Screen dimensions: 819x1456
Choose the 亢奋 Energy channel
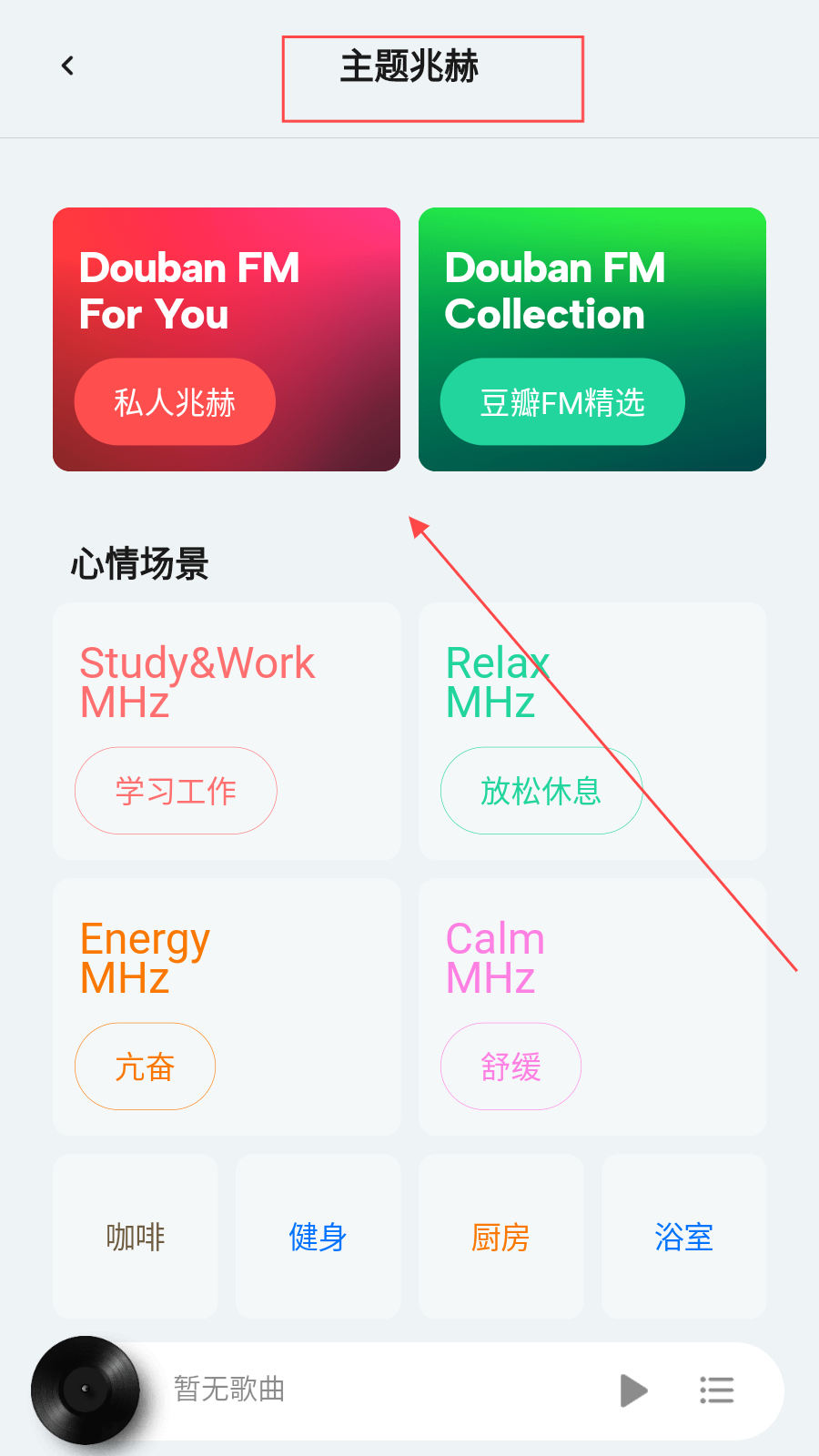click(145, 1067)
